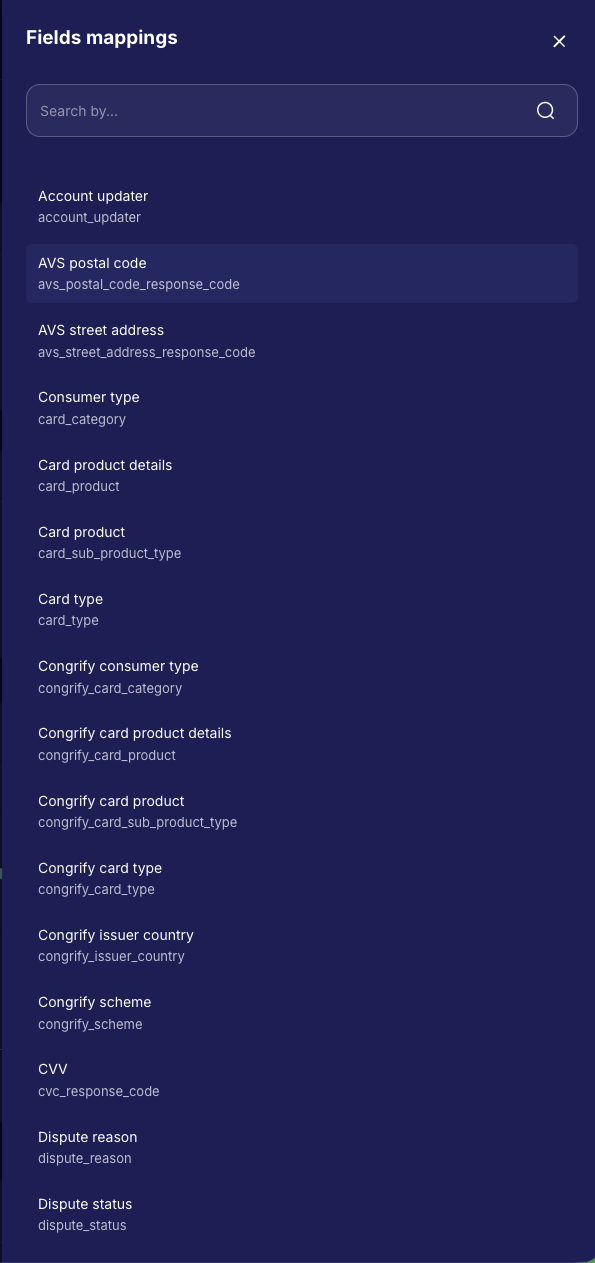595x1263 pixels.
Task: Open Congrify card product details
Action: 302,743
